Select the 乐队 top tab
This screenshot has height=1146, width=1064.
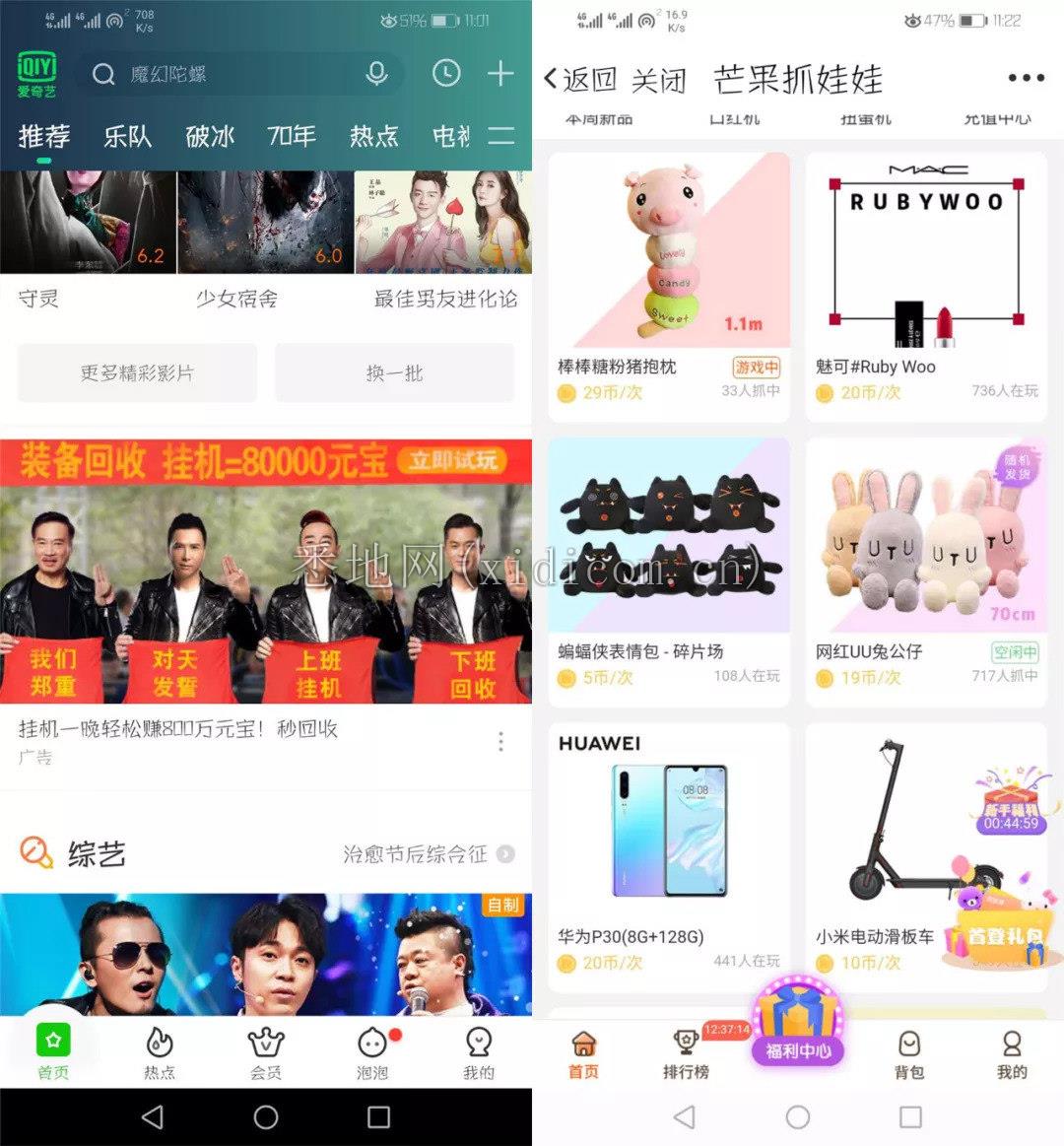click(x=127, y=136)
